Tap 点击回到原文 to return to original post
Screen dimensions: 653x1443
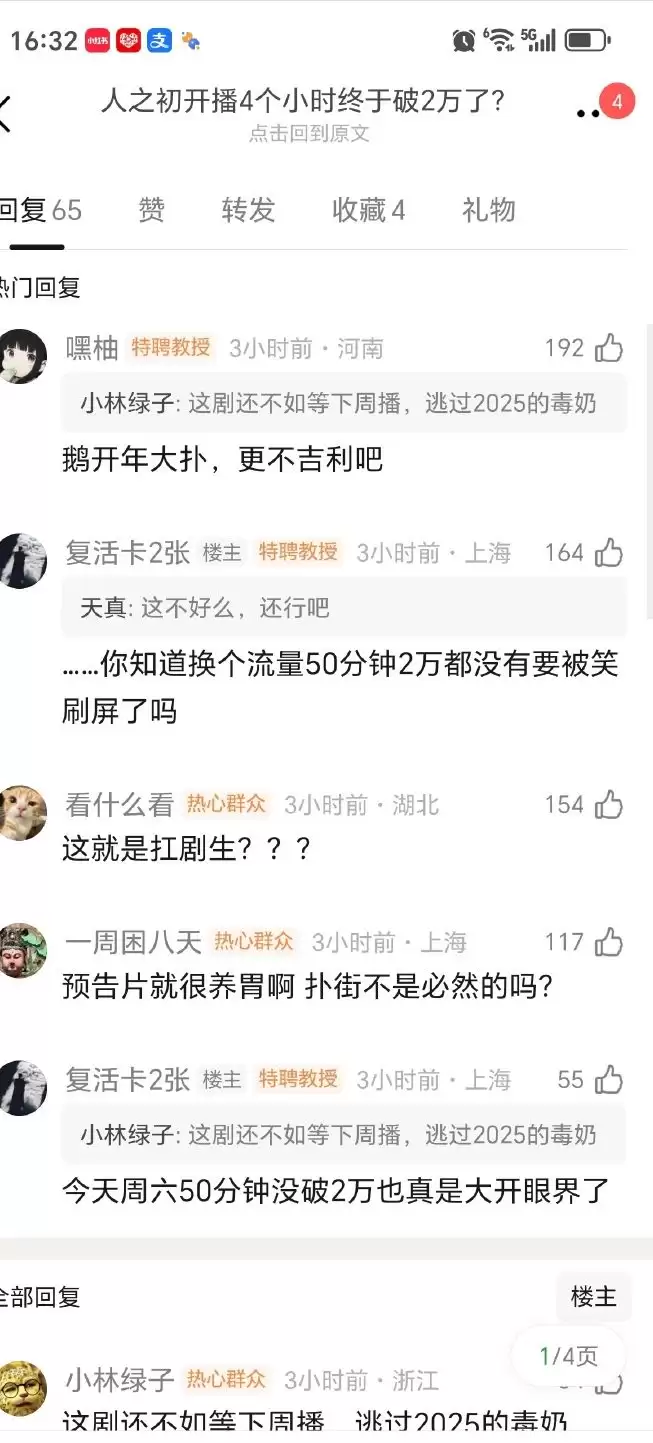tap(309, 134)
